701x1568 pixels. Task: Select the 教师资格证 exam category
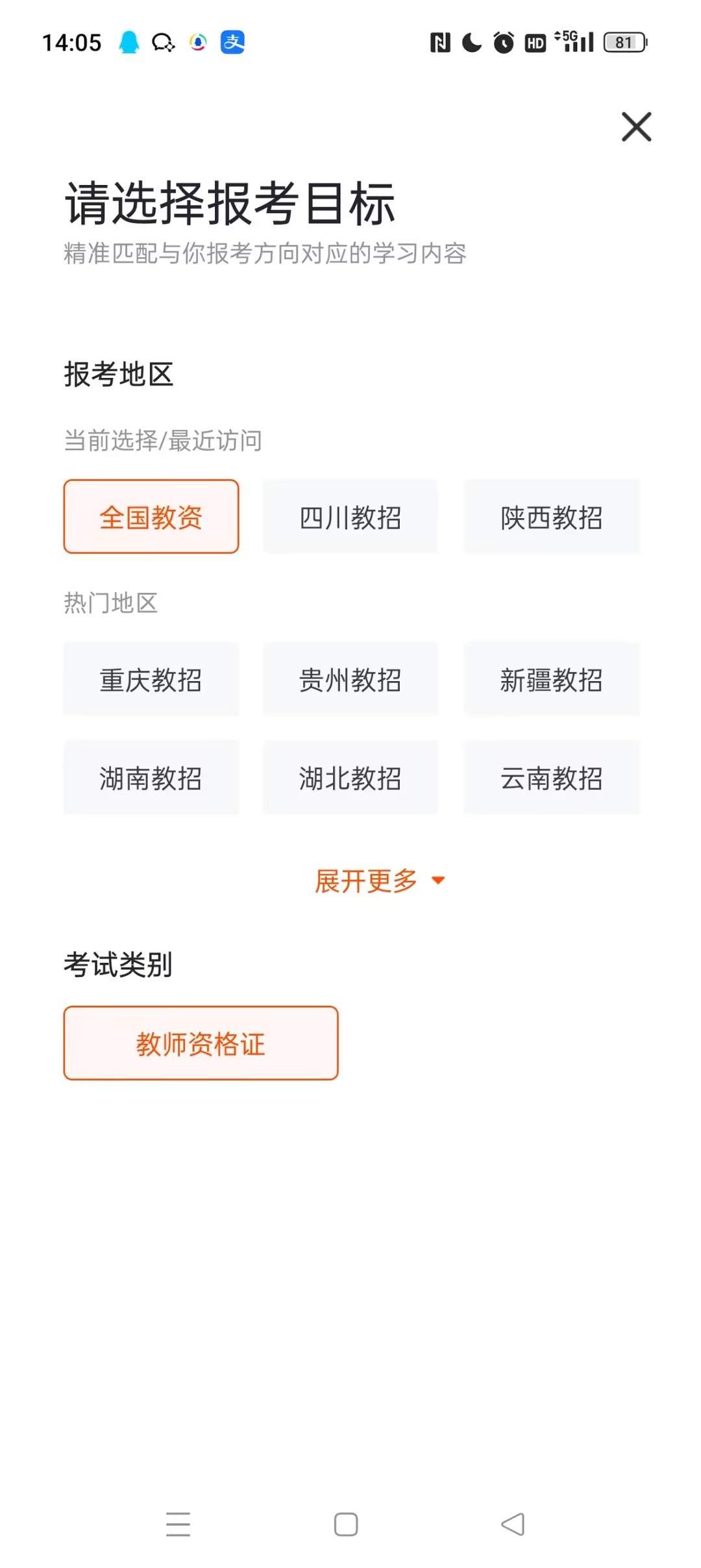click(201, 1043)
